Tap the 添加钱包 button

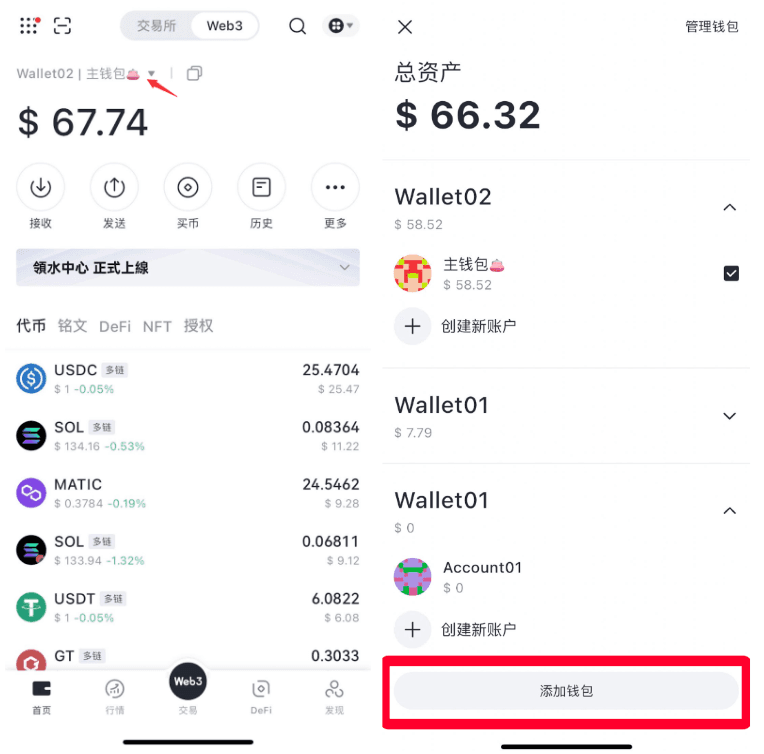[566, 691]
